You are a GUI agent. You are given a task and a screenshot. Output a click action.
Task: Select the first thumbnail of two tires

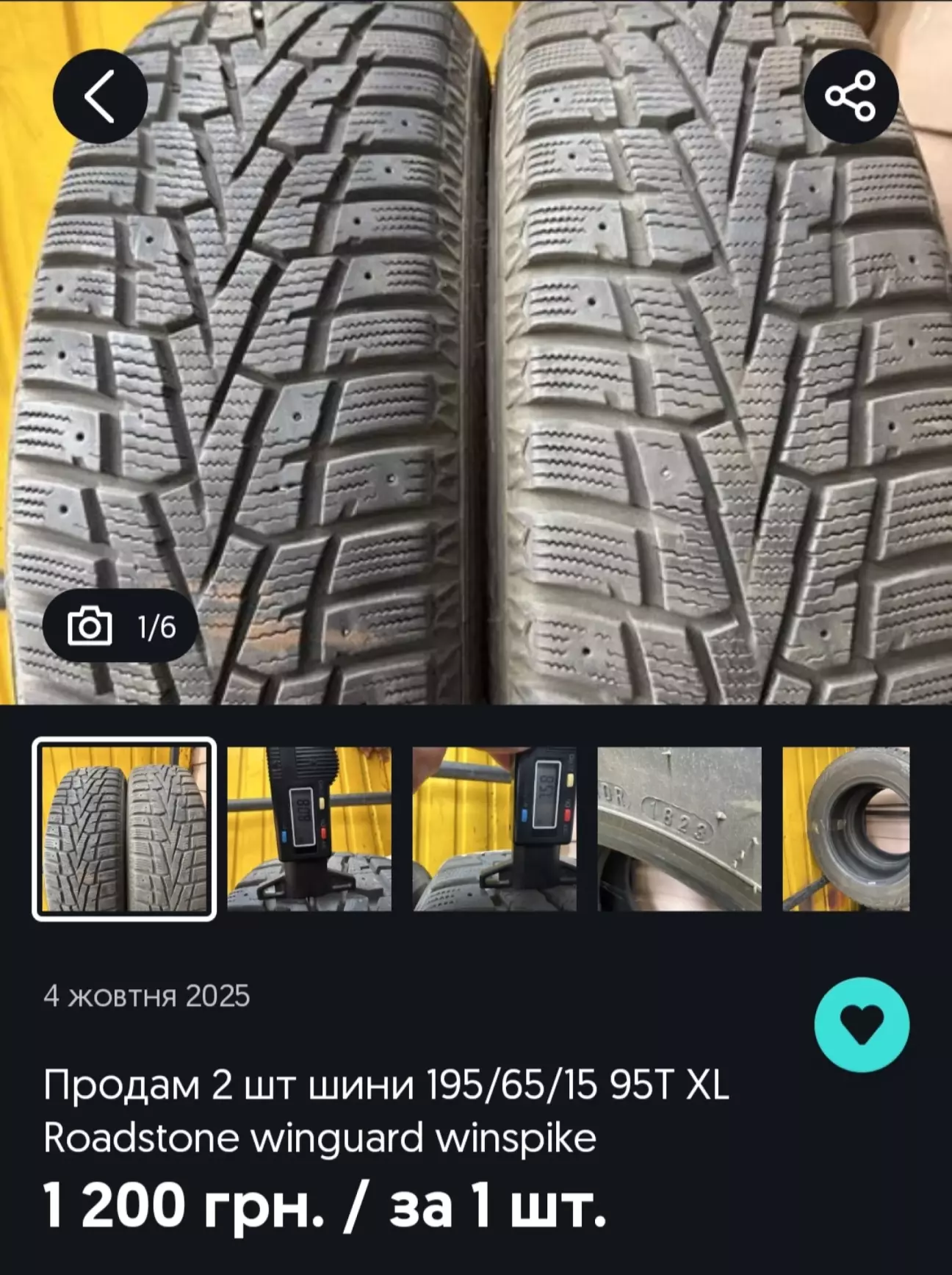pos(124,829)
